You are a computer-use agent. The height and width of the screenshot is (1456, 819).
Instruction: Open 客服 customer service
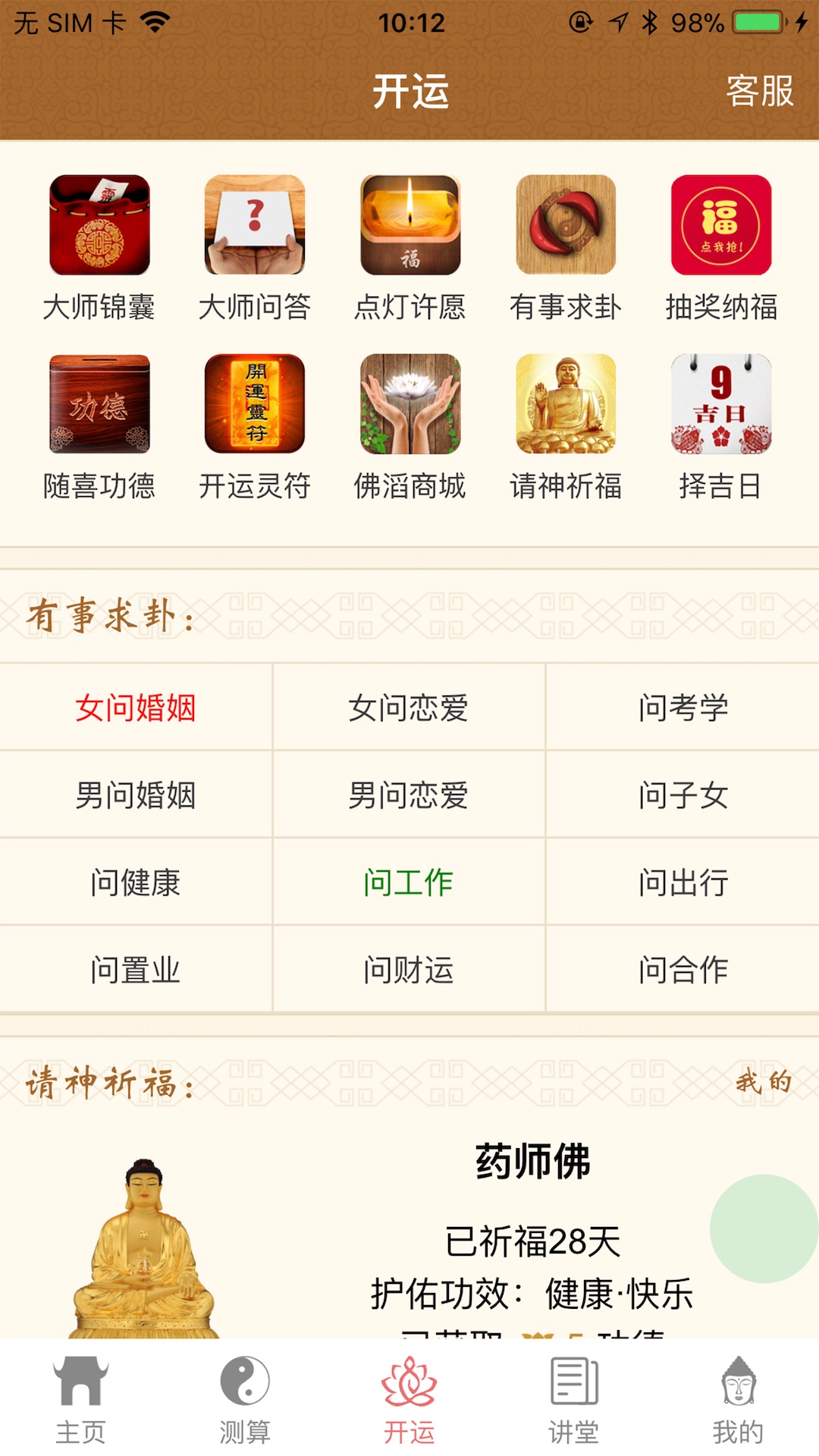pos(759,92)
